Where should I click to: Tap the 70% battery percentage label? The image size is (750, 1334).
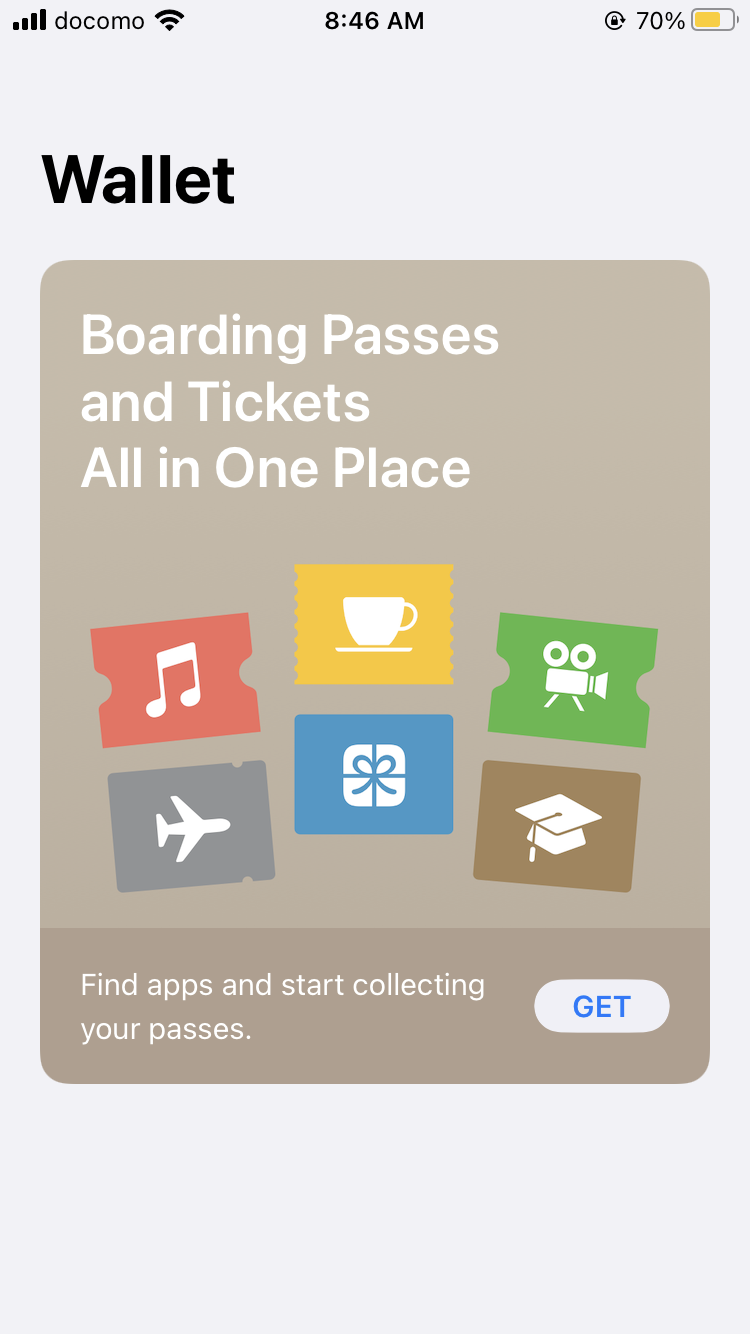662,19
